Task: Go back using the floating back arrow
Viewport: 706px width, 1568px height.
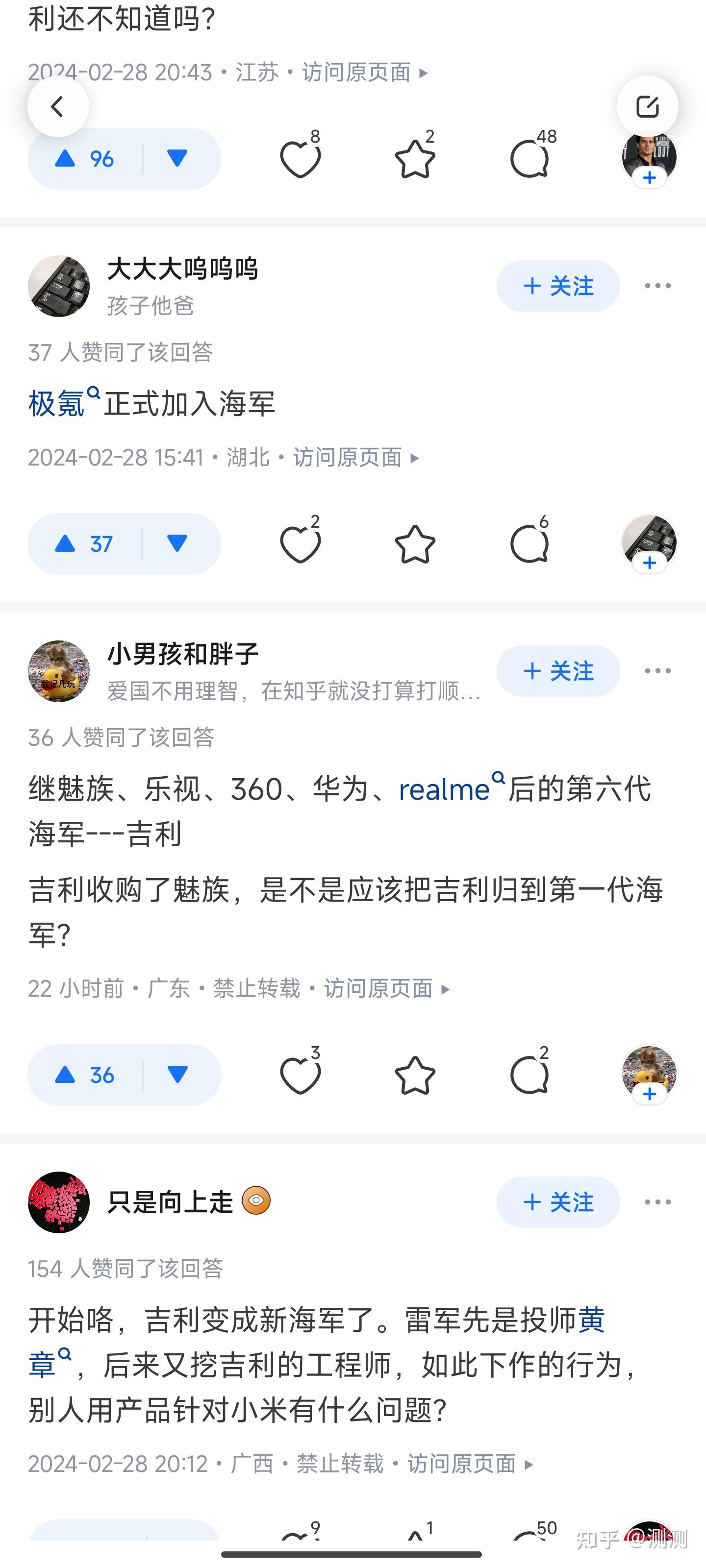Action: point(58,107)
